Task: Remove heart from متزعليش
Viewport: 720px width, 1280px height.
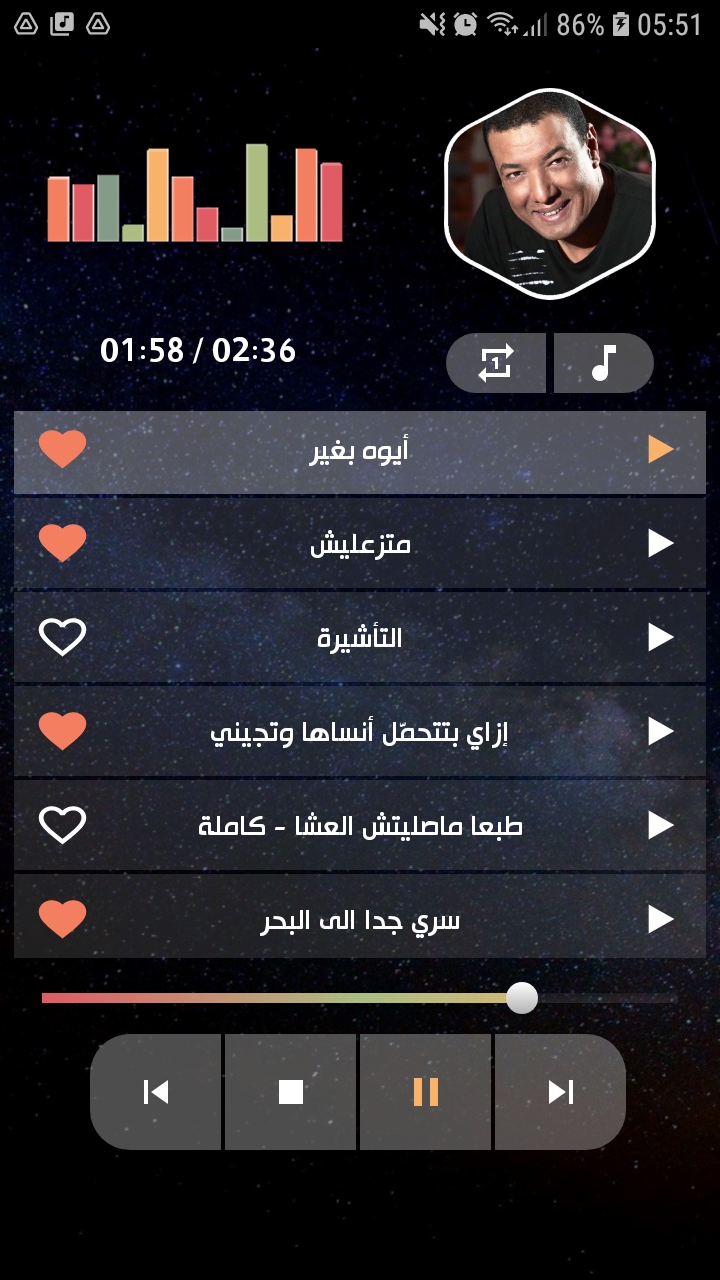Action: [x=62, y=543]
